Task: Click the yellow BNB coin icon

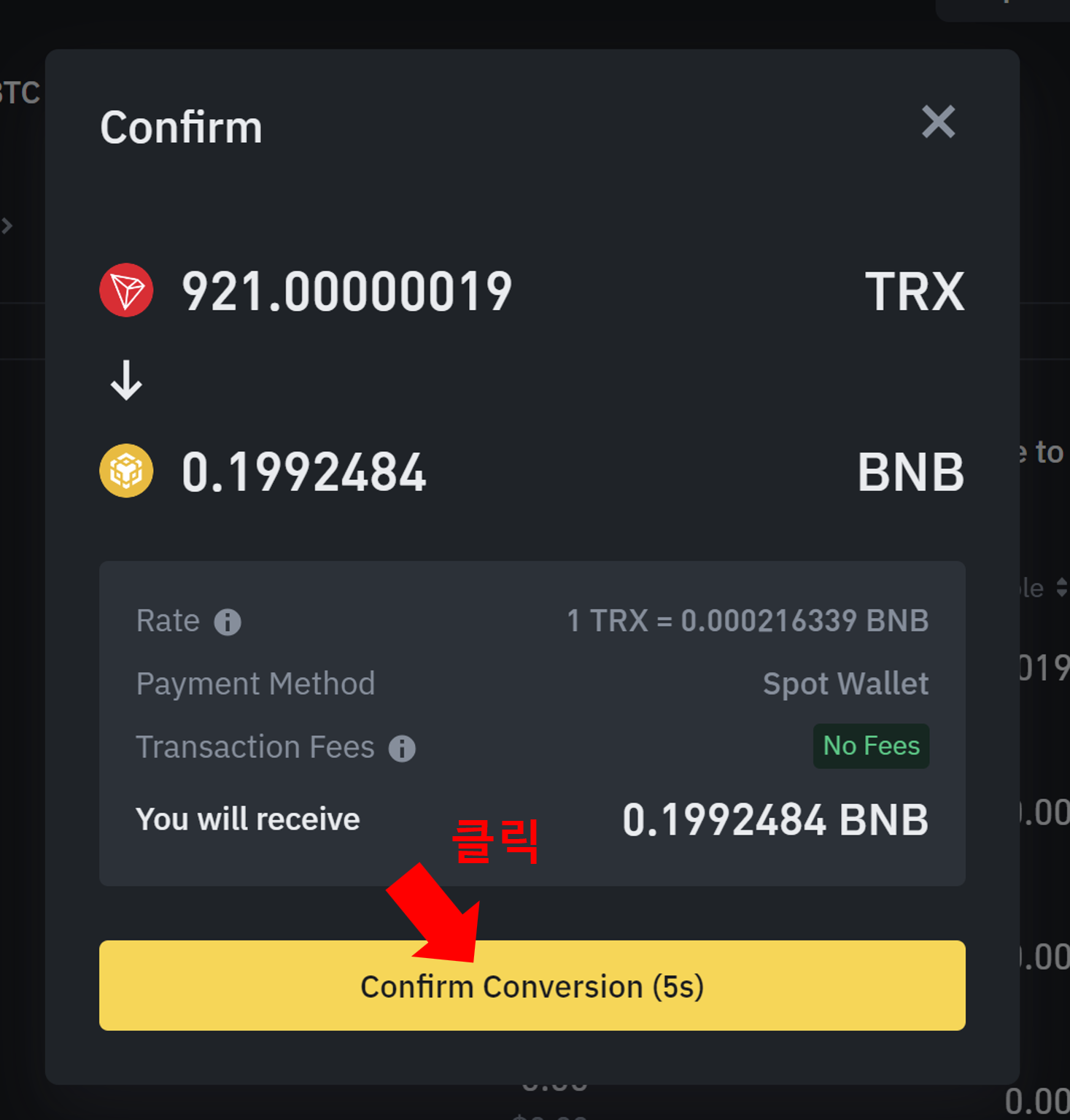Action: coord(126,471)
